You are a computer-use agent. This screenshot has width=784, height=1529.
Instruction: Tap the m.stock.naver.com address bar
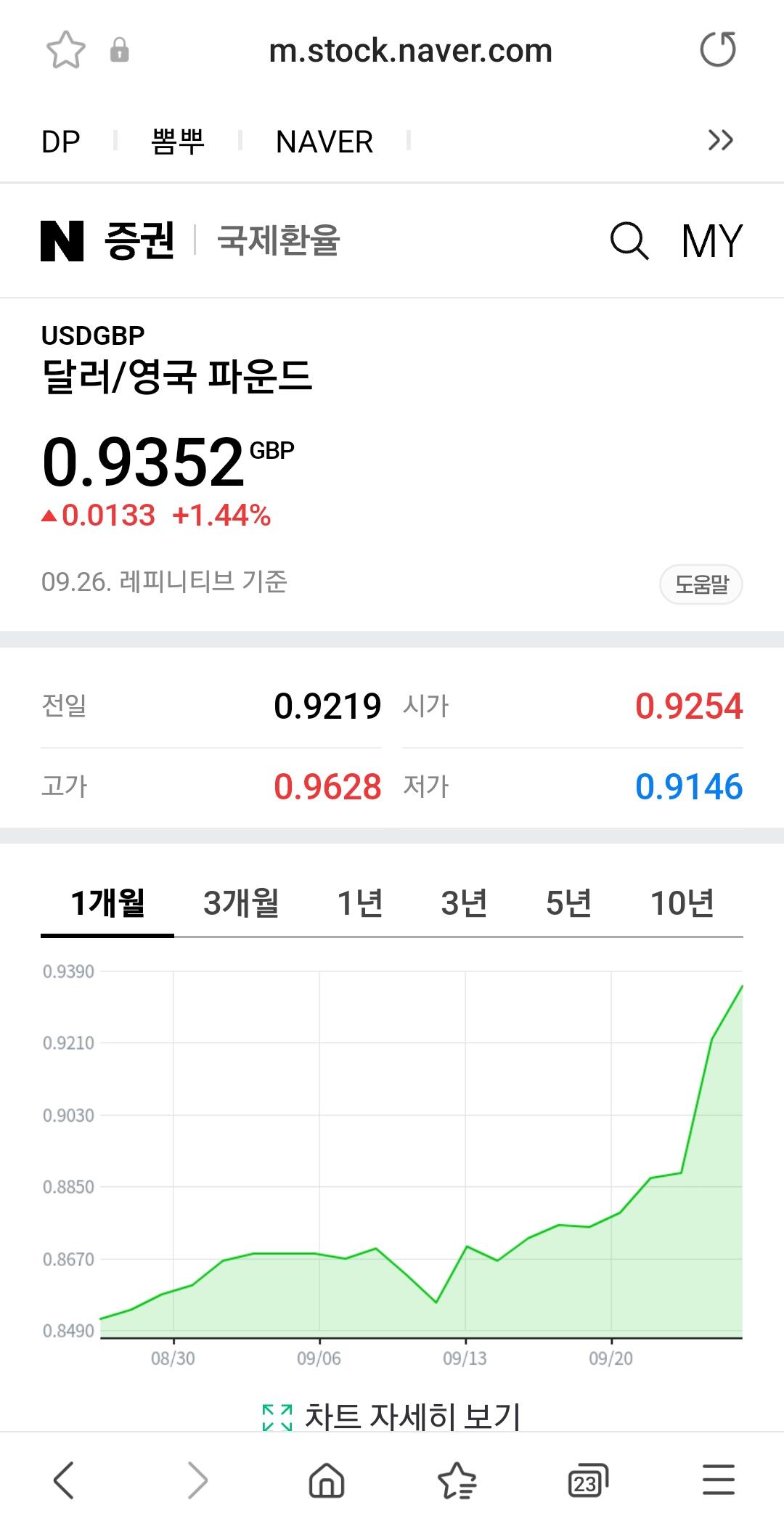410,51
